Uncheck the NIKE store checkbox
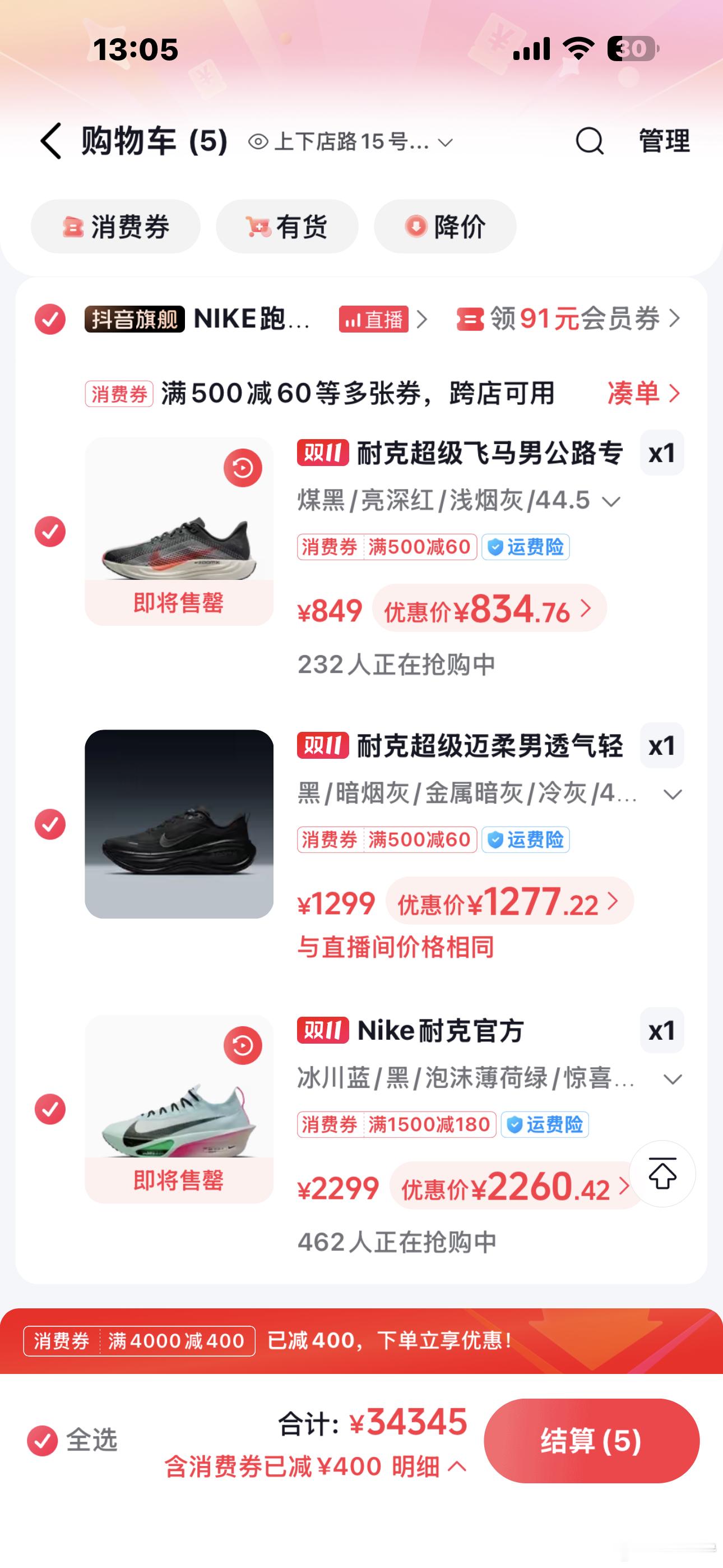This screenshot has width=723, height=1568. tap(50, 319)
